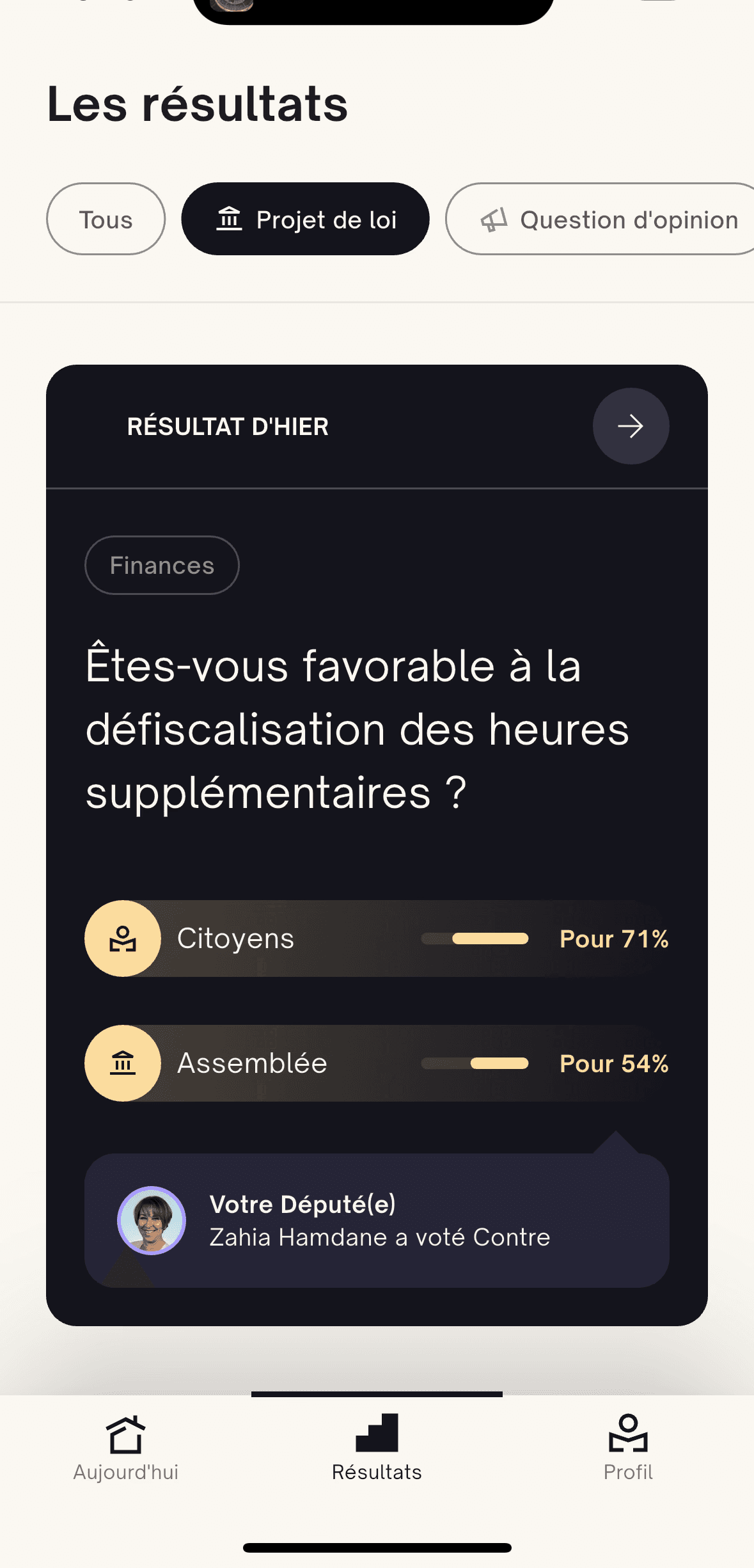Filter by Question d'opinion
Viewport: 754px width, 1568px height.
point(600,219)
